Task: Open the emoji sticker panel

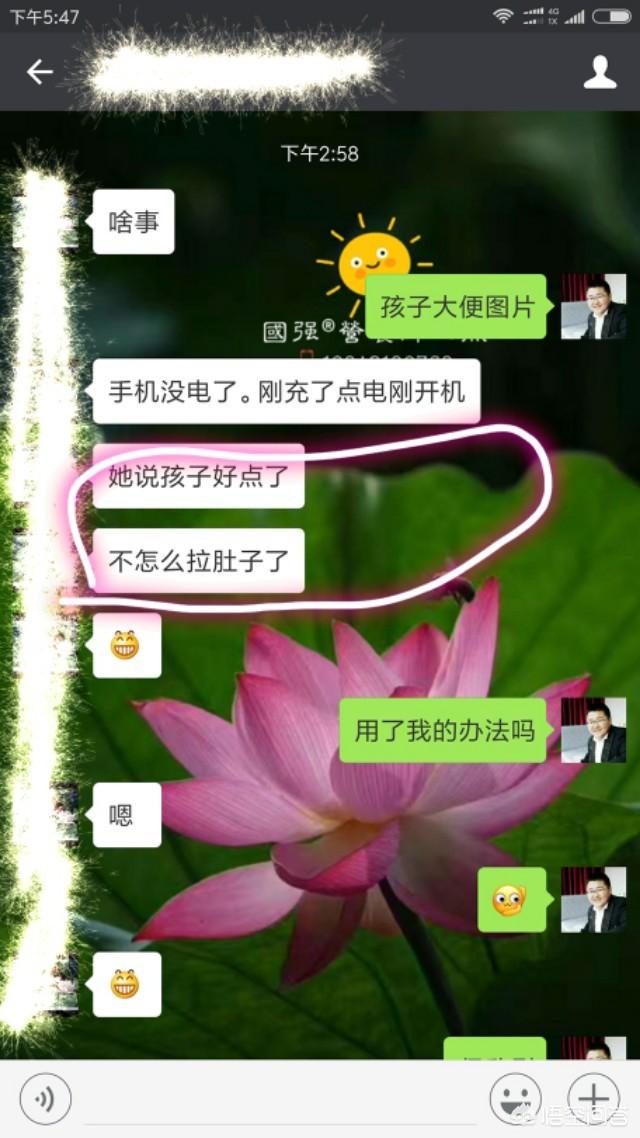Action: (x=515, y=1099)
